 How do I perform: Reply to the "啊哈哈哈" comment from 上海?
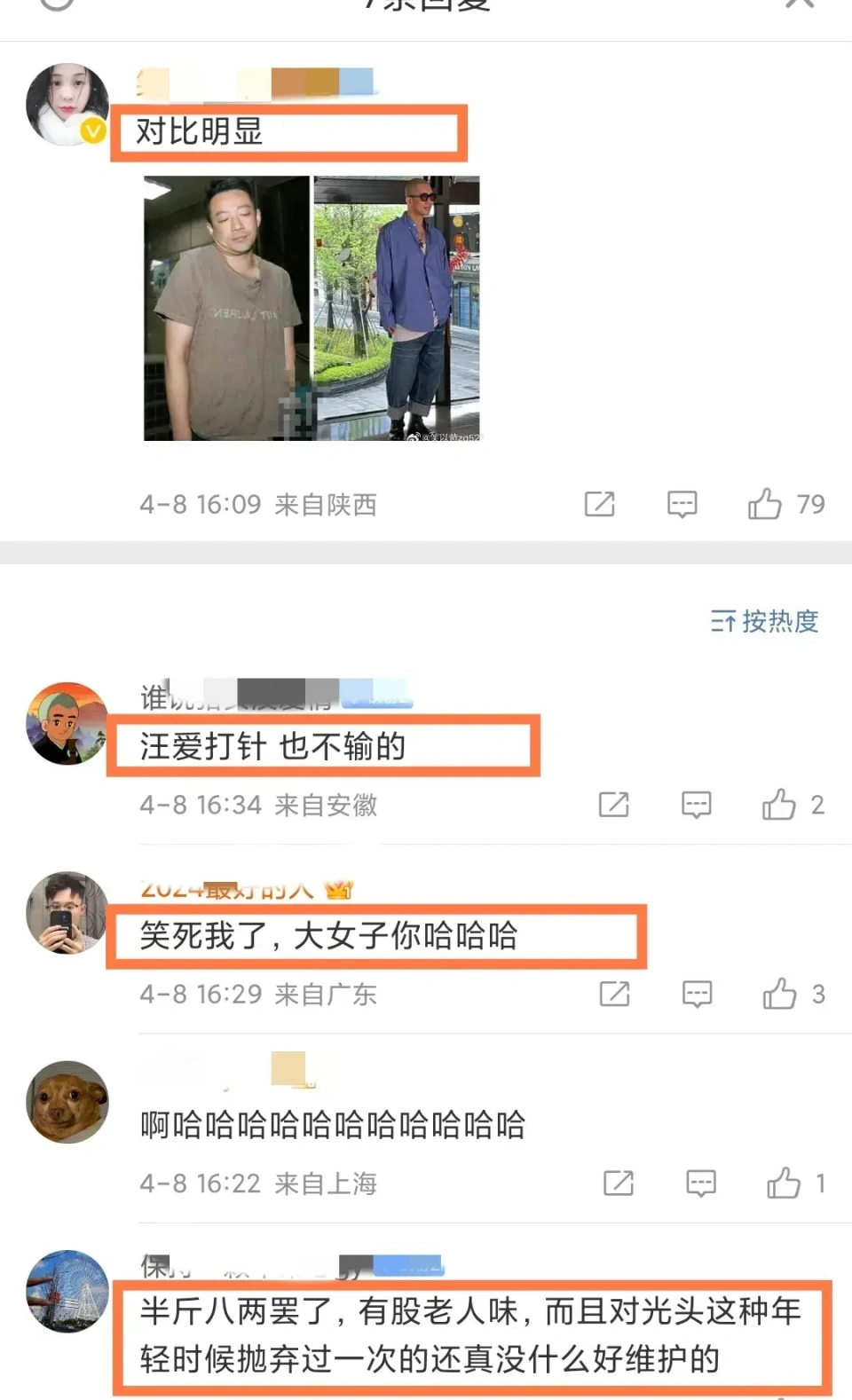tap(701, 1183)
